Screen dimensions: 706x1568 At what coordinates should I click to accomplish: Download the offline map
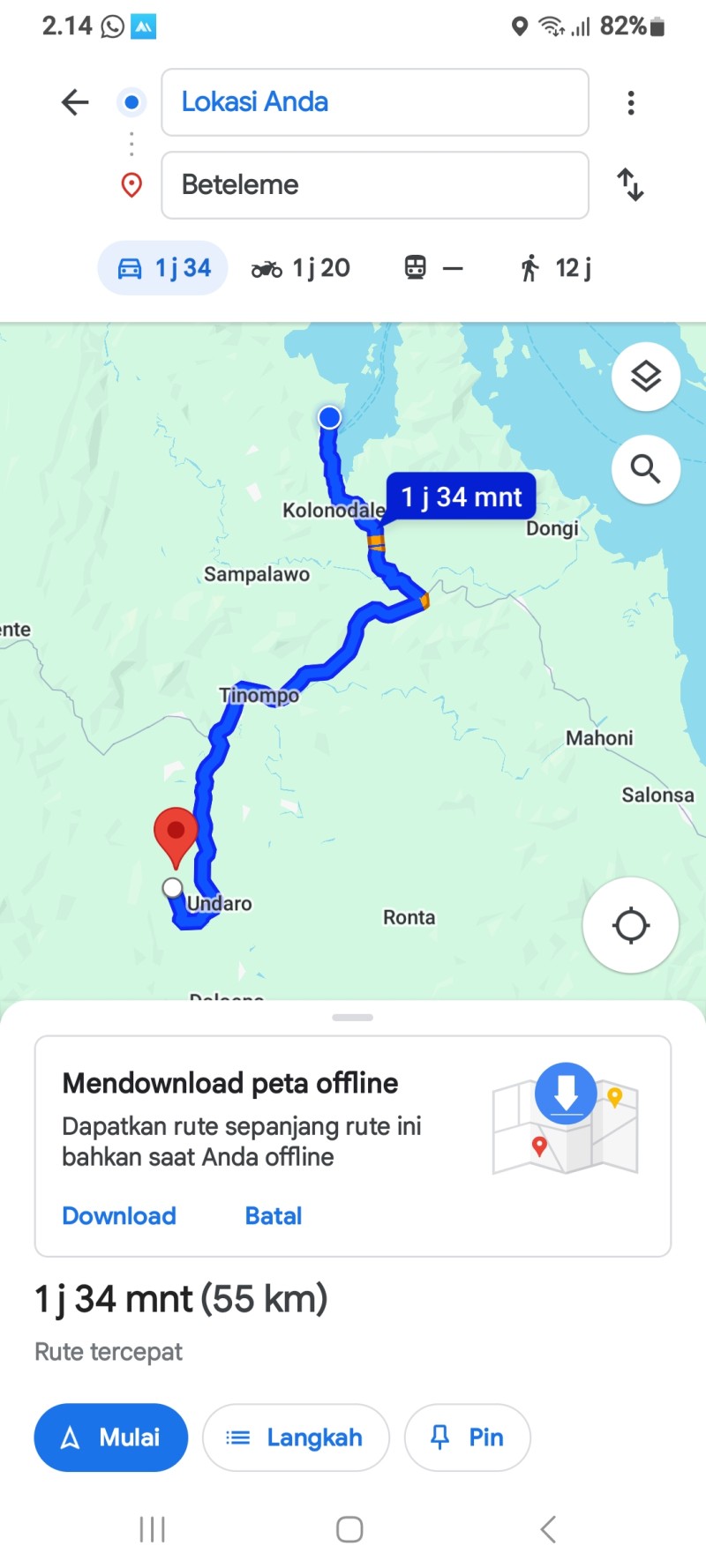point(119,1216)
